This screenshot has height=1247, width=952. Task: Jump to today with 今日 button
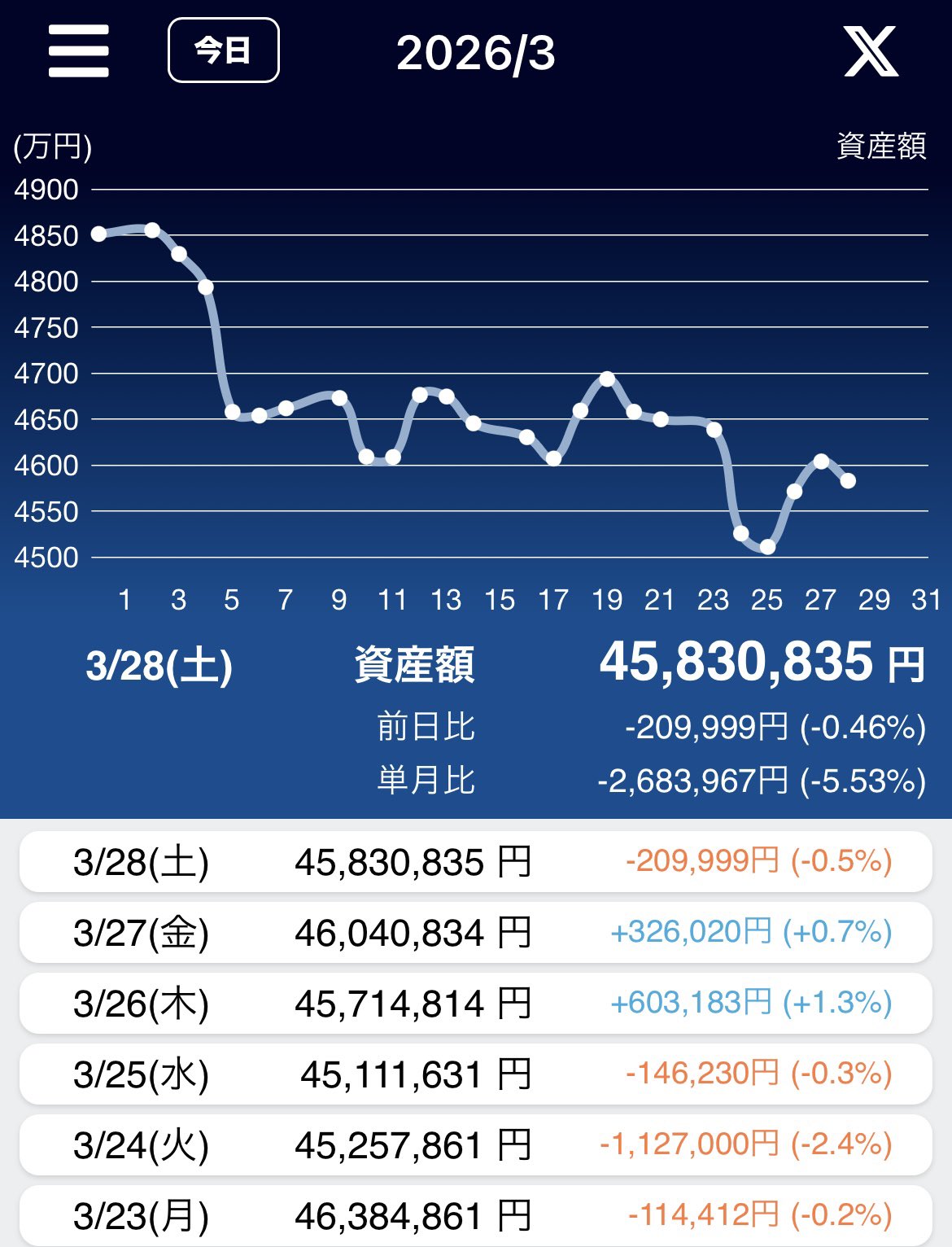pyautogui.click(x=224, y=51)
